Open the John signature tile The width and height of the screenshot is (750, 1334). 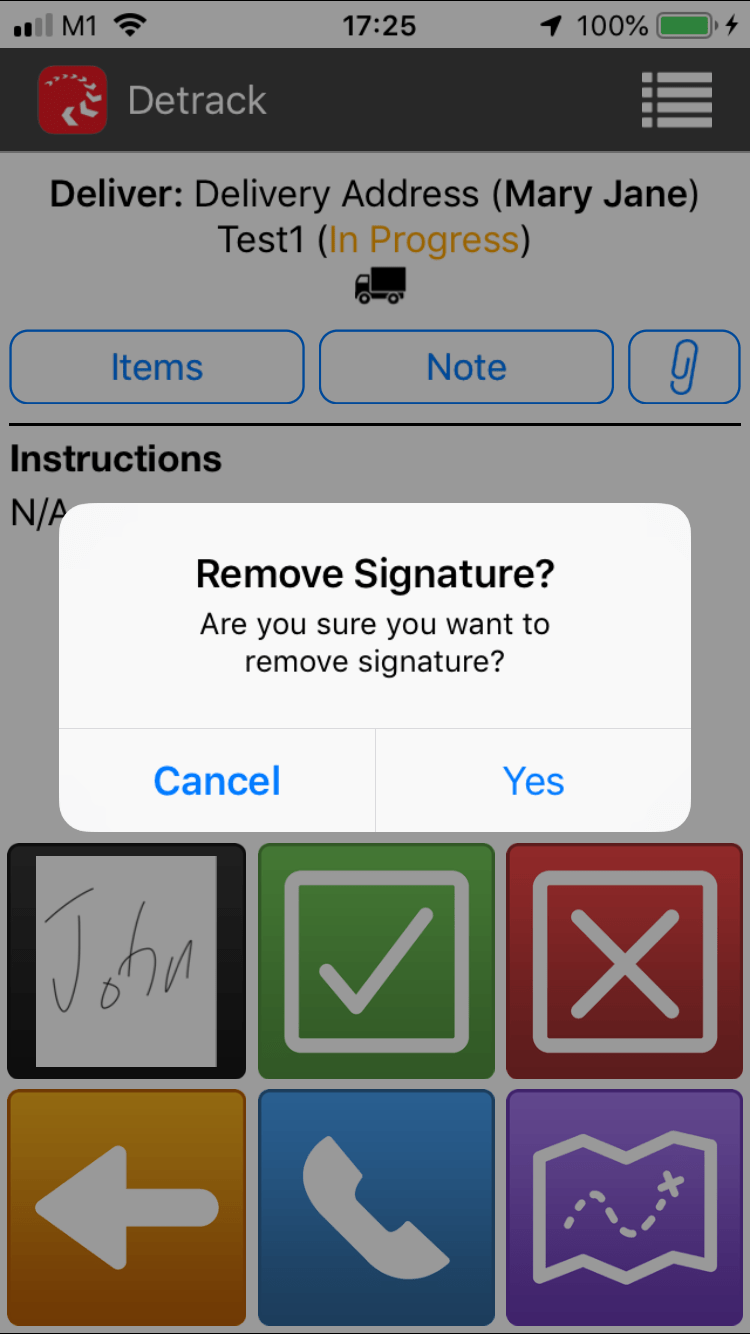coord(126,961)
